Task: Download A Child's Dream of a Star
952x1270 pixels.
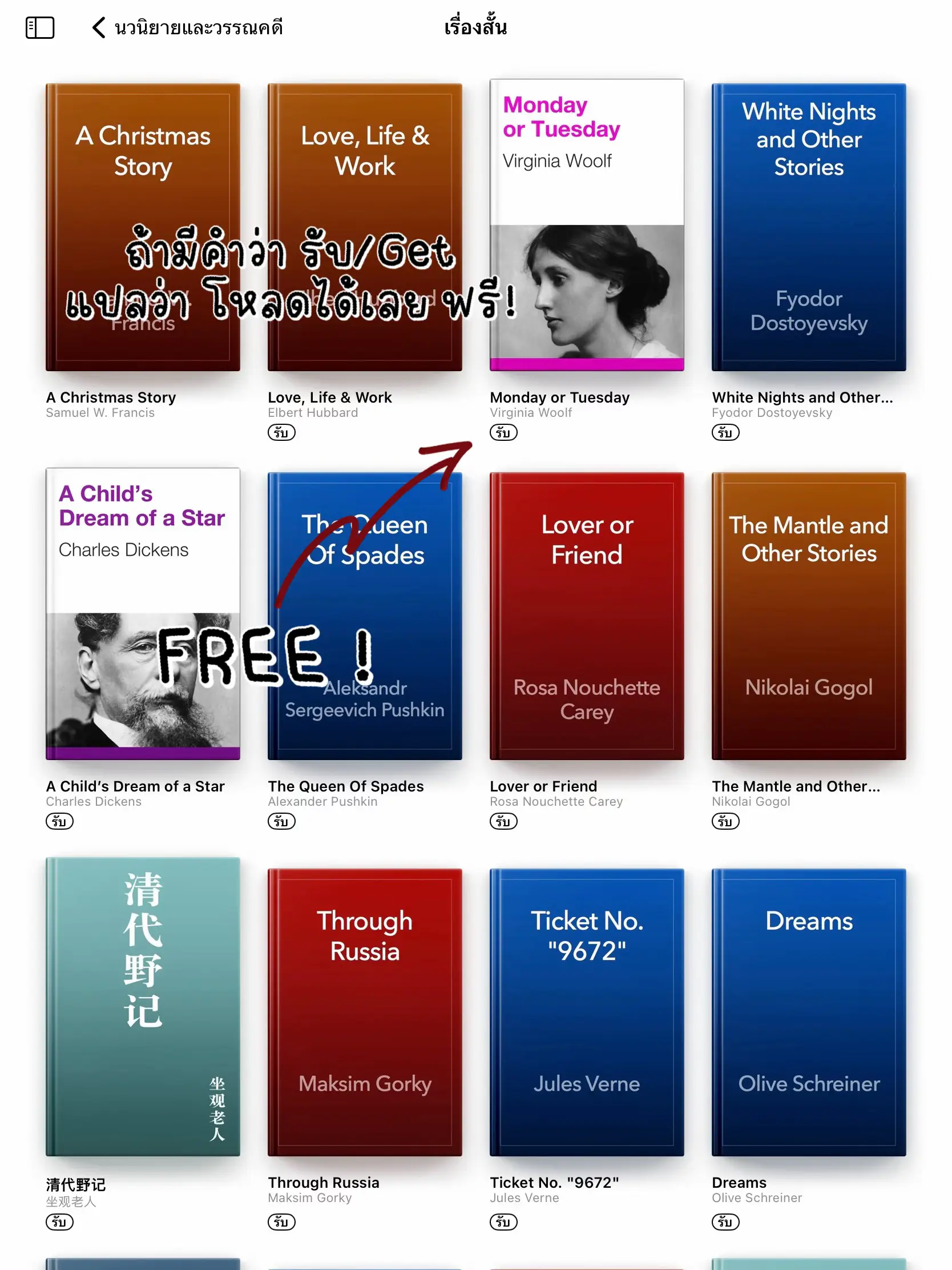Action: pos(60,821)
